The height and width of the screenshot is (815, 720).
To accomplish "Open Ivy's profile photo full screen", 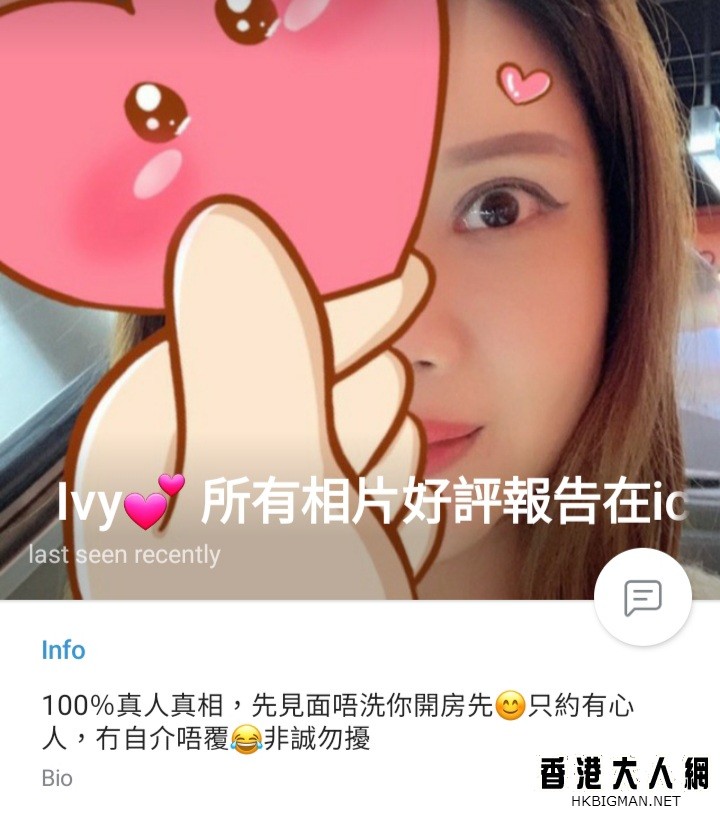I will (360, 250).
